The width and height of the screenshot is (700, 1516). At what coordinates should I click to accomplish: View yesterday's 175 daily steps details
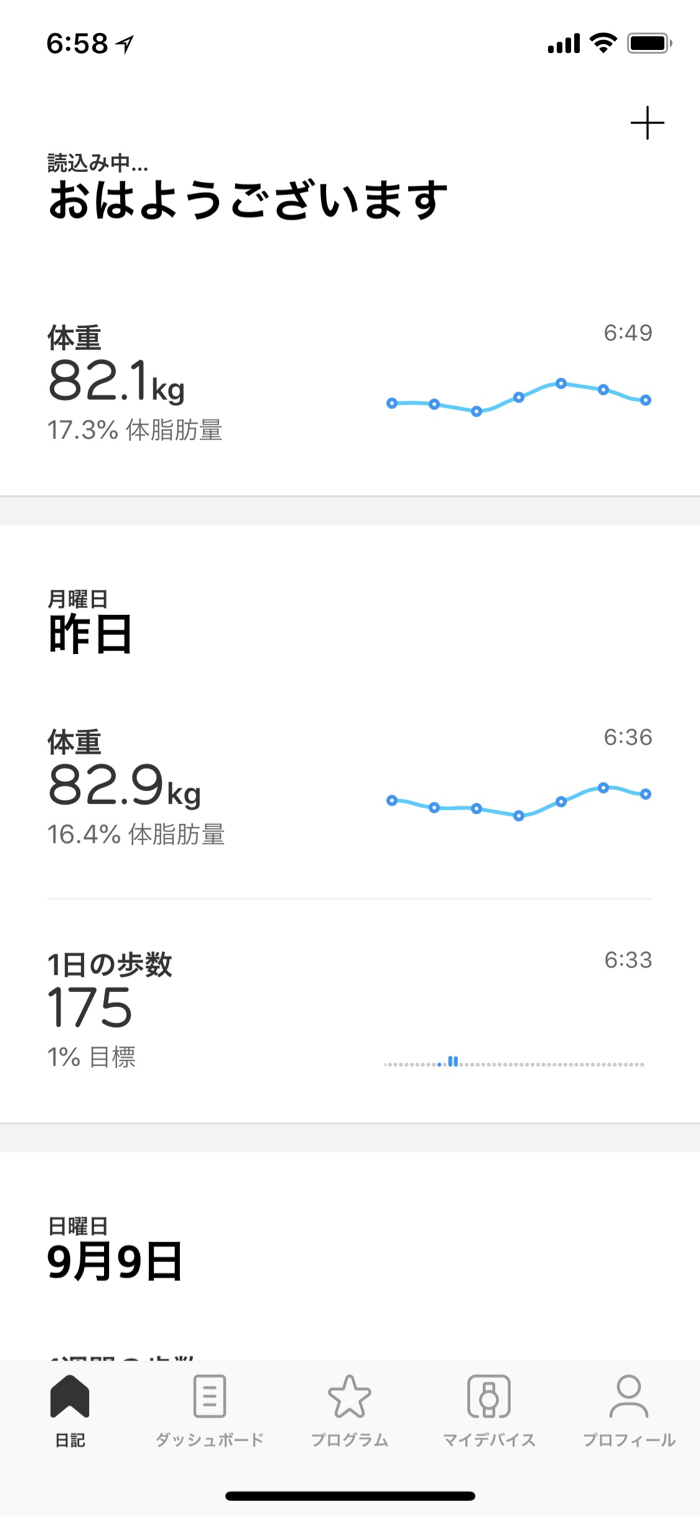(x=350, y=1010)
